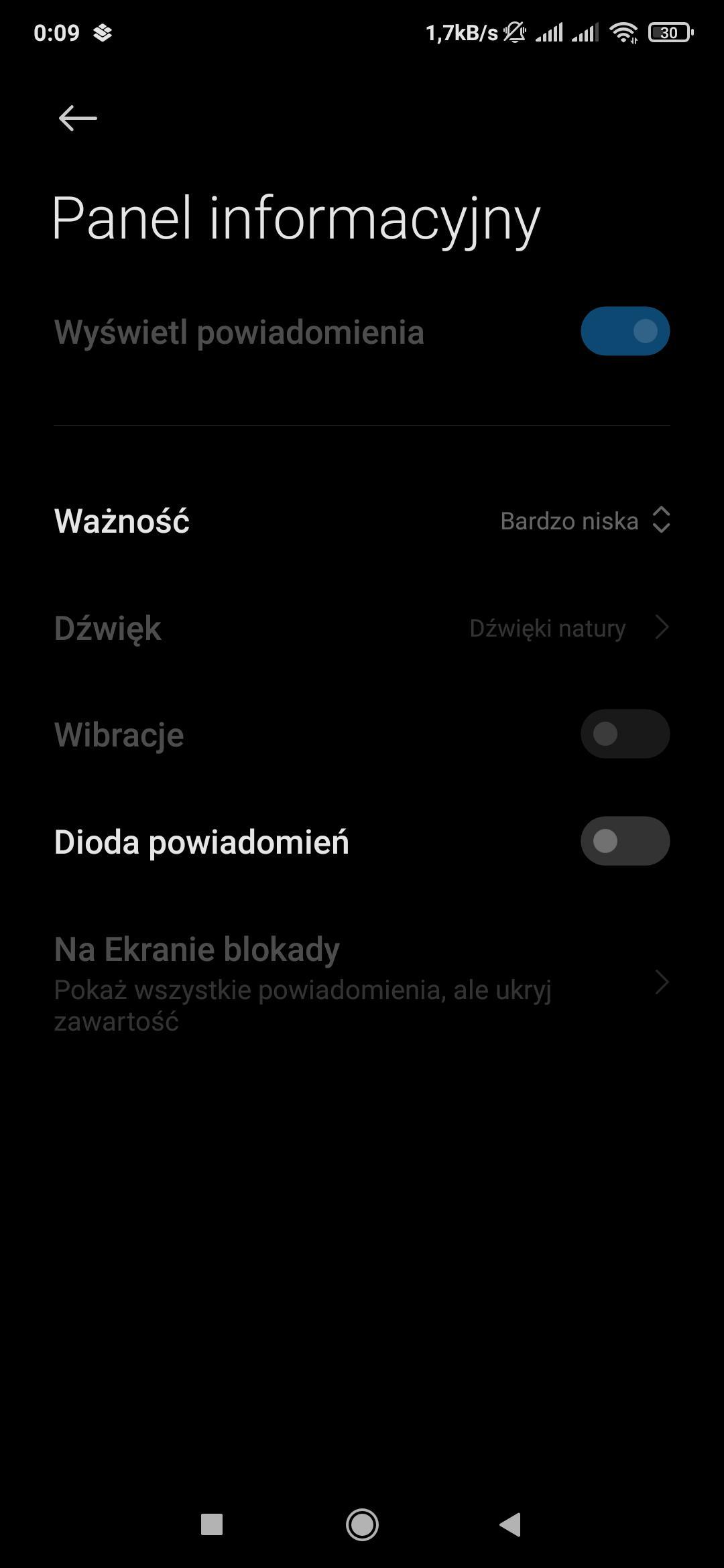Tap the system home button
This screenshot has height=1568, width=724.
(362, 1524)
